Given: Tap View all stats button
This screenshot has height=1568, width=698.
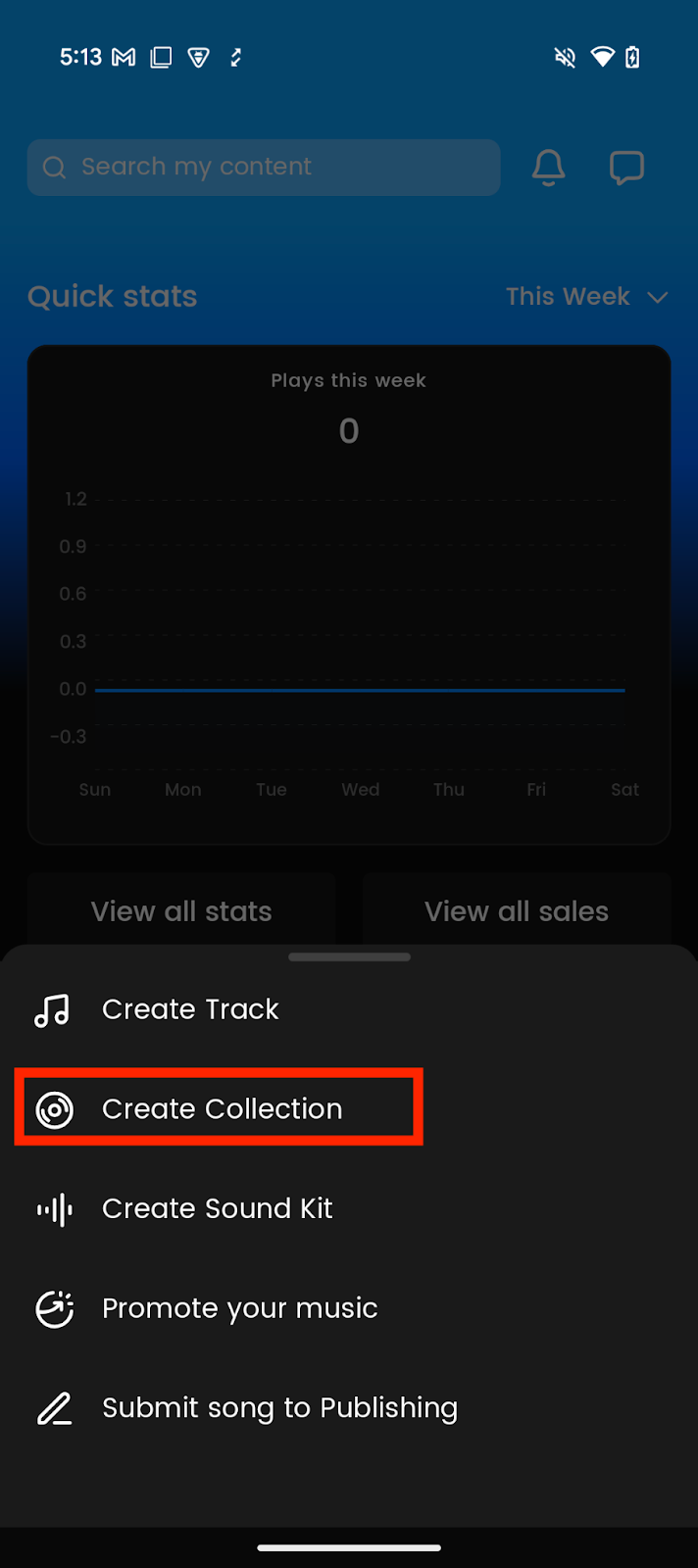Looking at the screenshot, I should (x=181, y=911).
